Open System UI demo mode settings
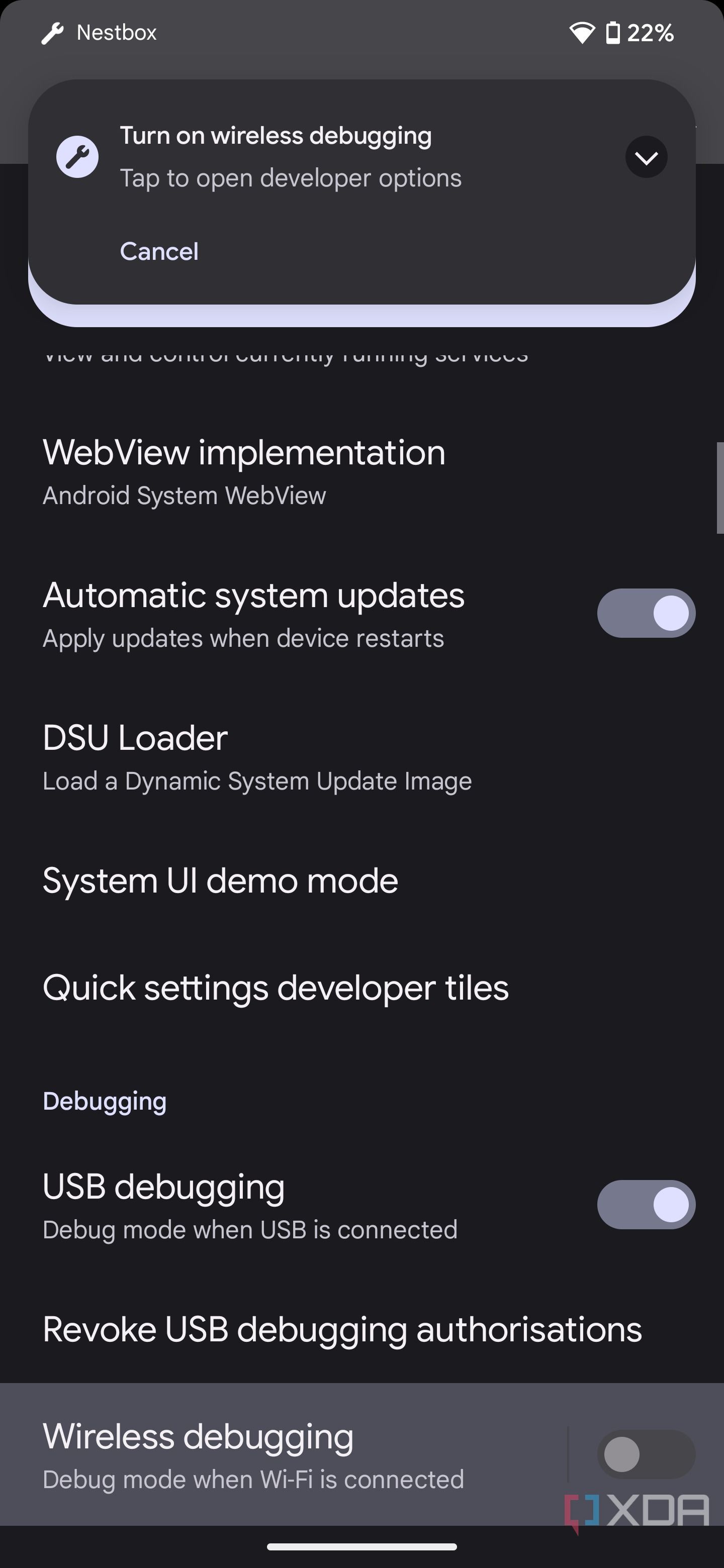724x1568 pixels. (220, 879)
